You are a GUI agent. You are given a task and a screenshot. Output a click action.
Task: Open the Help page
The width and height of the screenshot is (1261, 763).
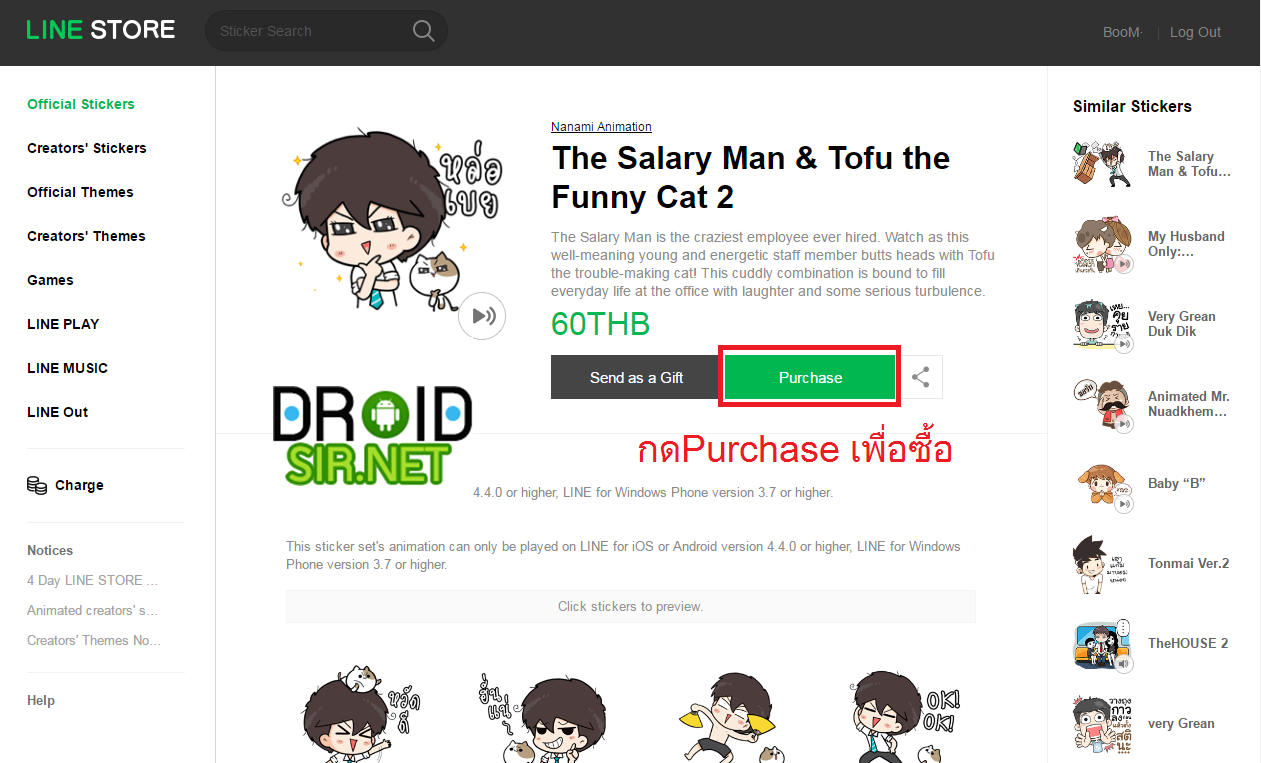[41, 700]
